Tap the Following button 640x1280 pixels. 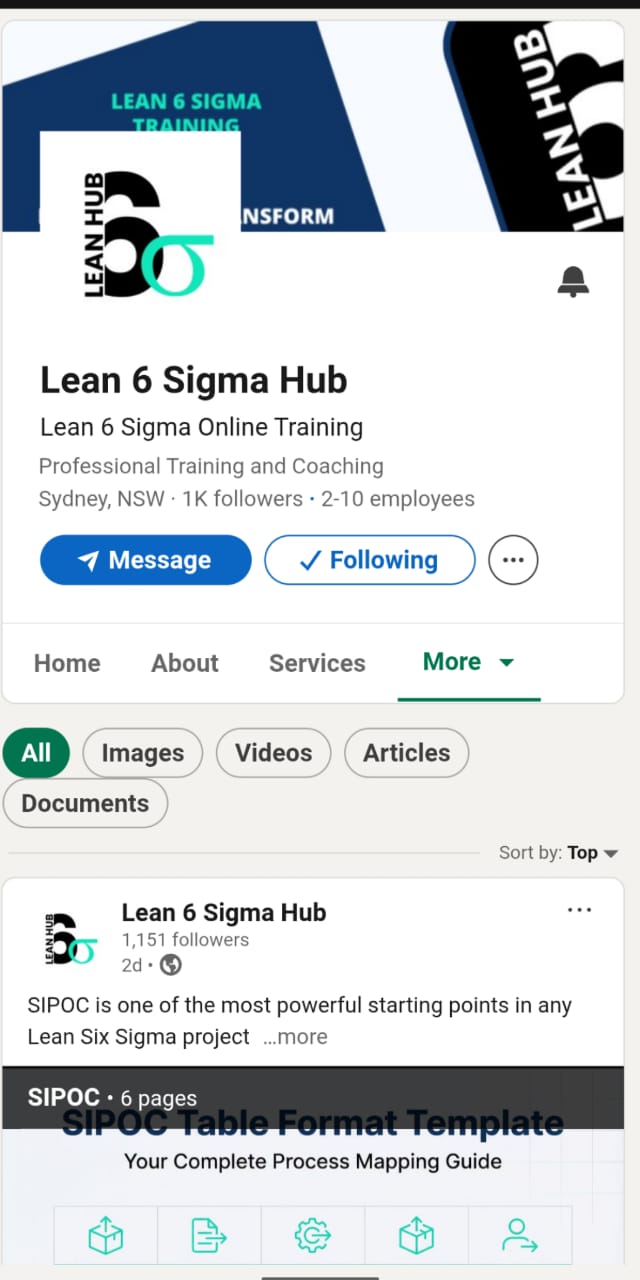pos(369,560)
